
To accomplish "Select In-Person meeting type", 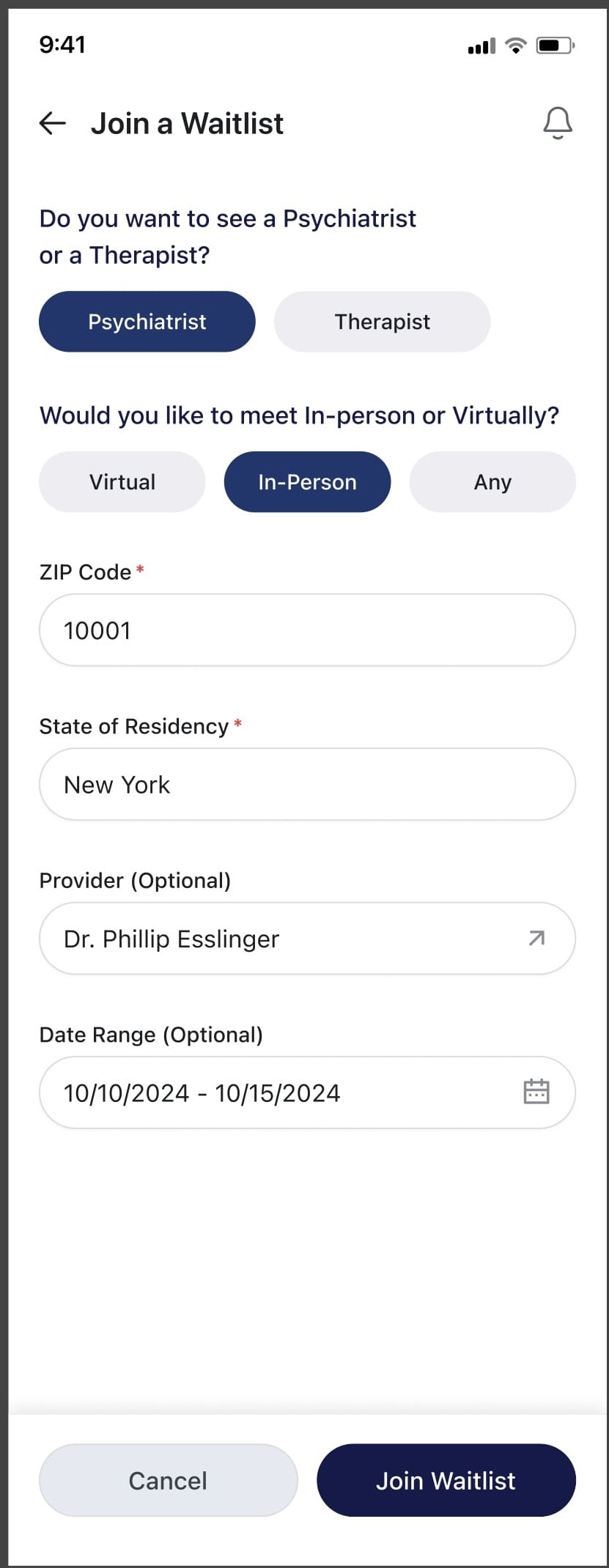I will [x=307, y=482].
